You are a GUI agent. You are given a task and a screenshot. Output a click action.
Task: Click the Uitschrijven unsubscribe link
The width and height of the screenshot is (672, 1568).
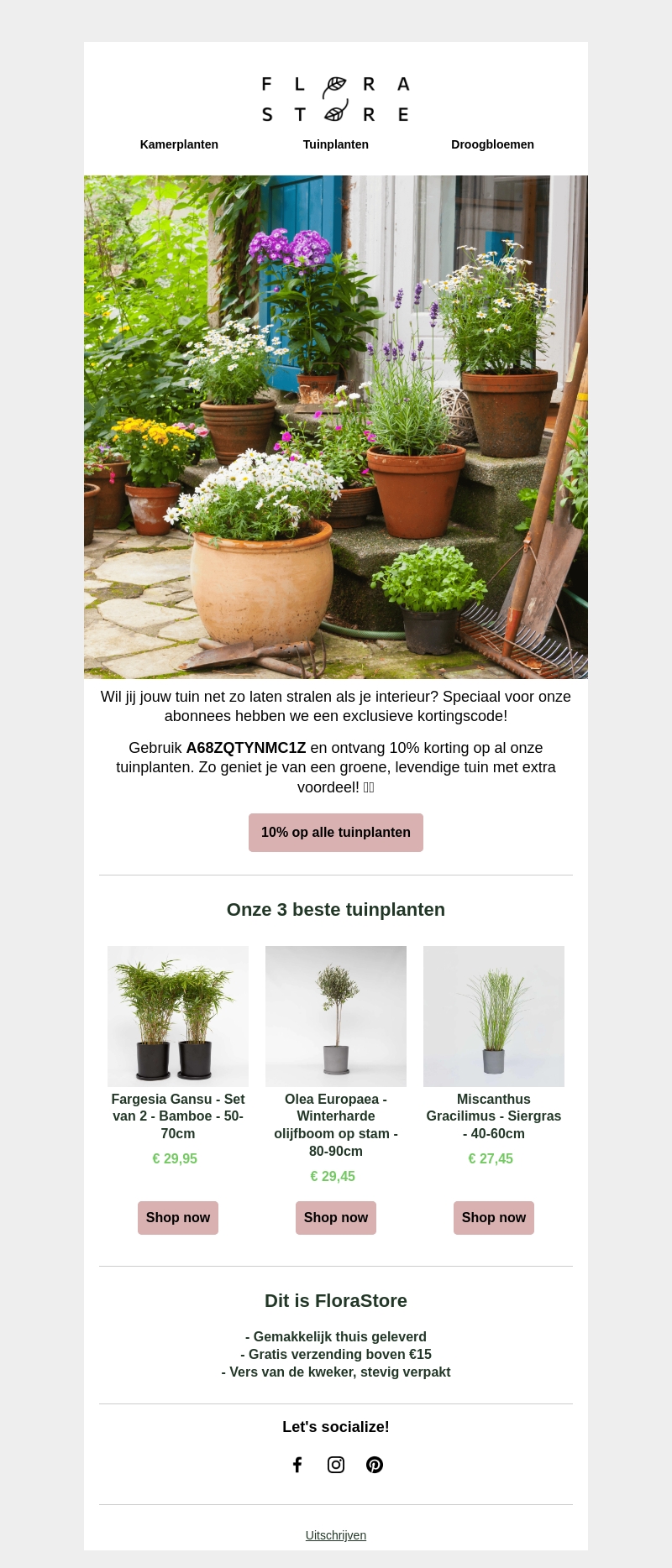(x=335, y=1535)
